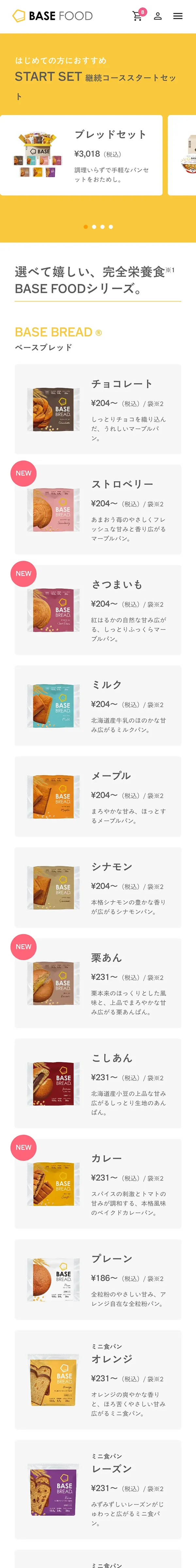Viewport: 196px width, 1568px height.
Task: Open the ミルク bread product card
Action: tap(97, 706)
